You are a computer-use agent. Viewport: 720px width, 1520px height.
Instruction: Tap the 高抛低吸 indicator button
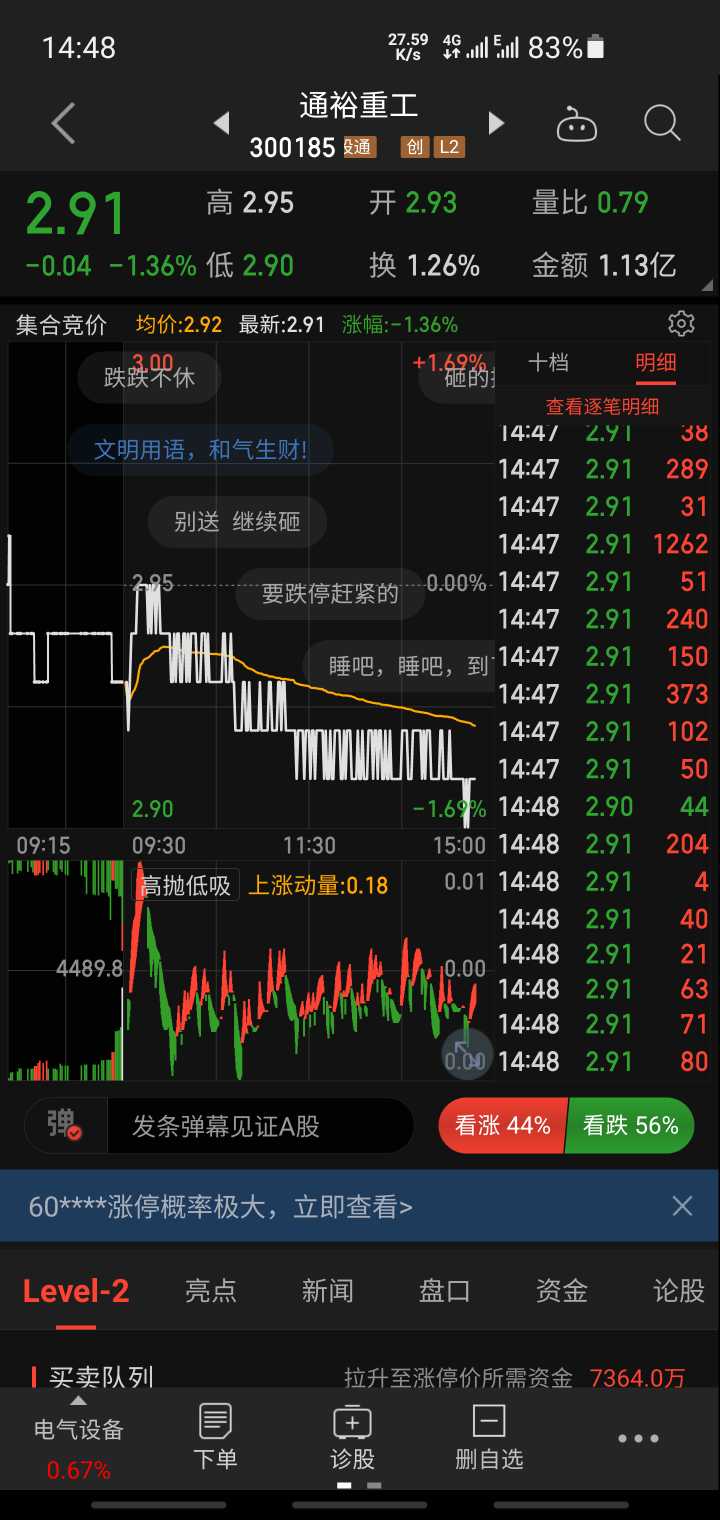pyautogui.click(x=187, y=885)
